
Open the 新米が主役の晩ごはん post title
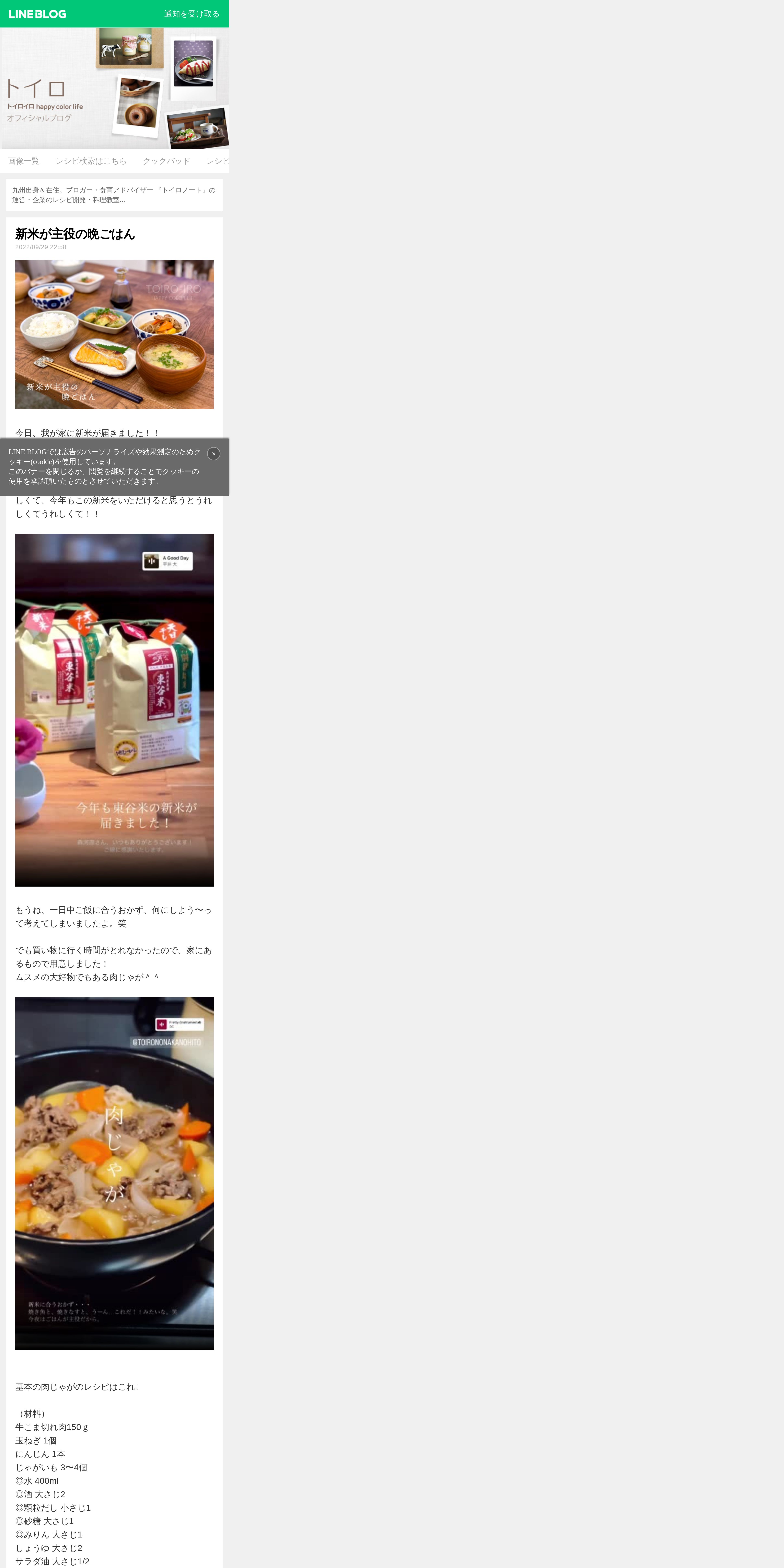[x=75, y=234]
